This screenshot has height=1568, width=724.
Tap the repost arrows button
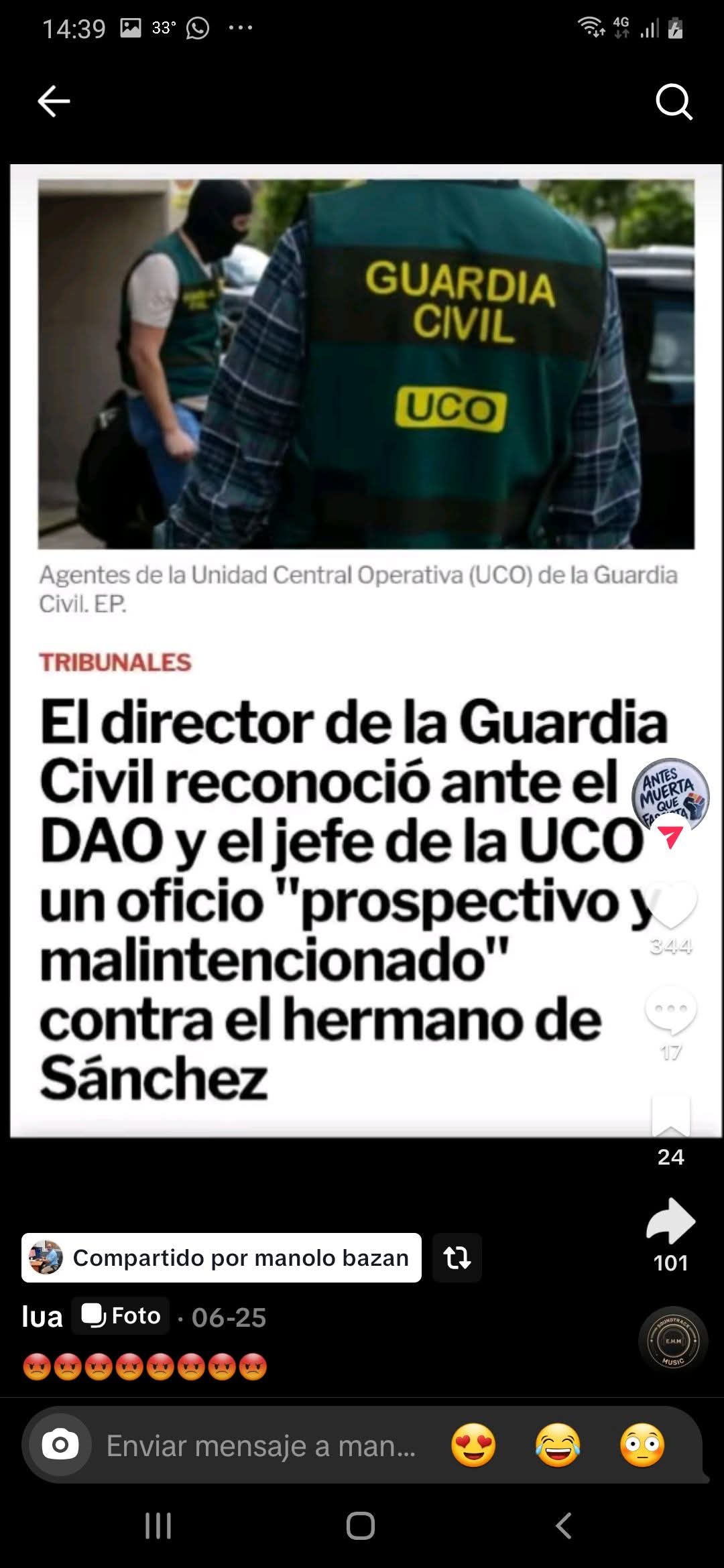(x=457, y=1258)
